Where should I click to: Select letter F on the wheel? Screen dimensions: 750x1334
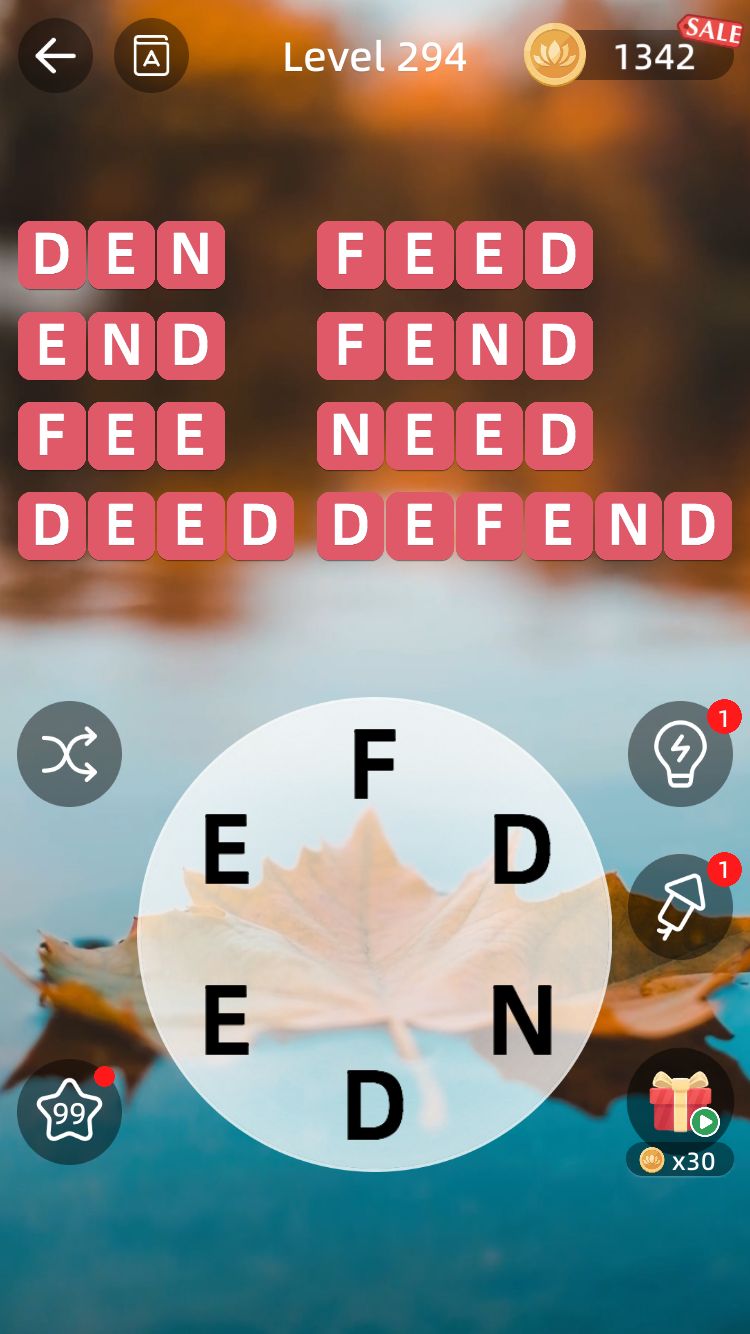(374, 765)
